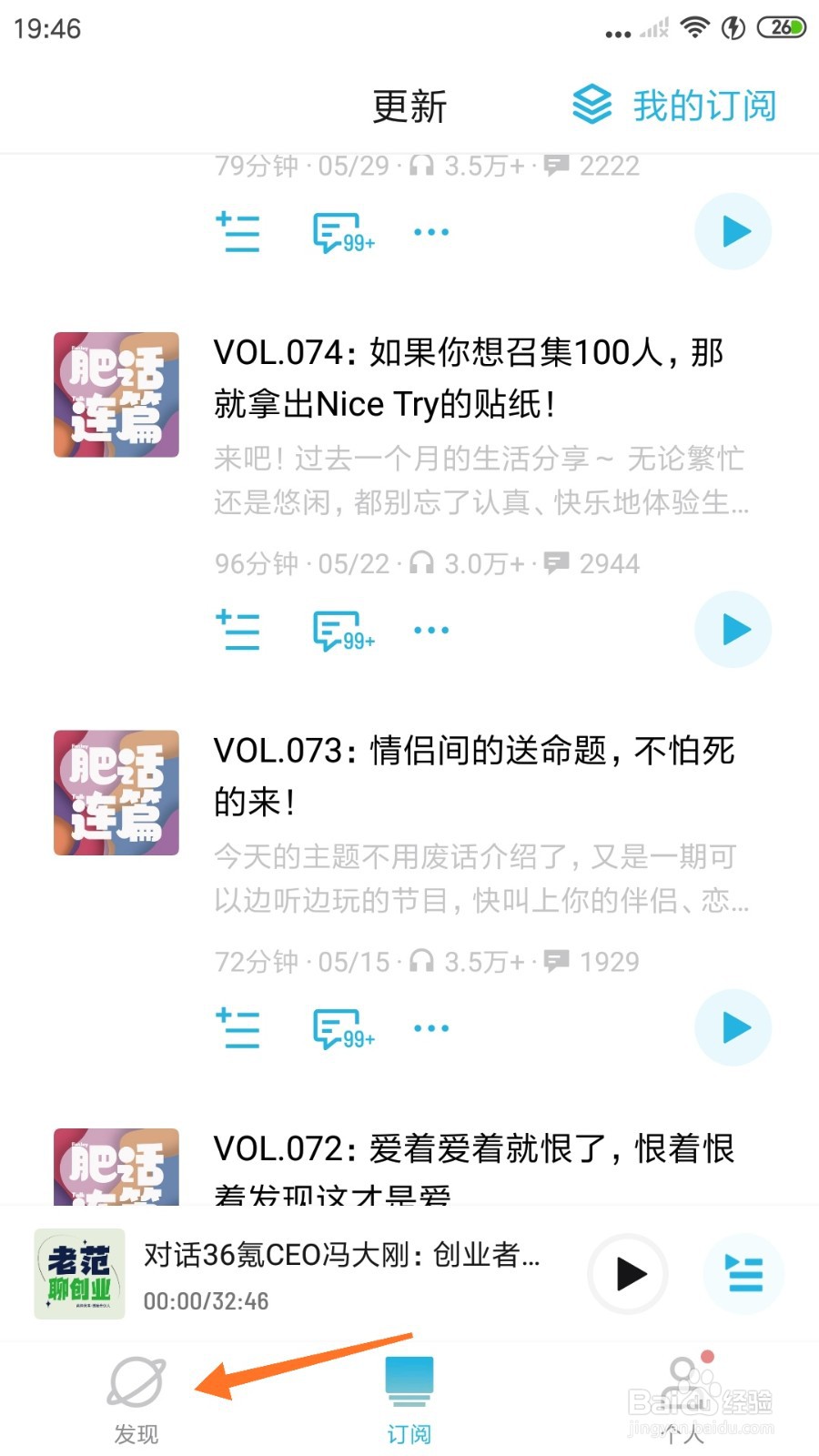
Task: Add VOL.074 episode to playlist
Action: coord(238,630)
